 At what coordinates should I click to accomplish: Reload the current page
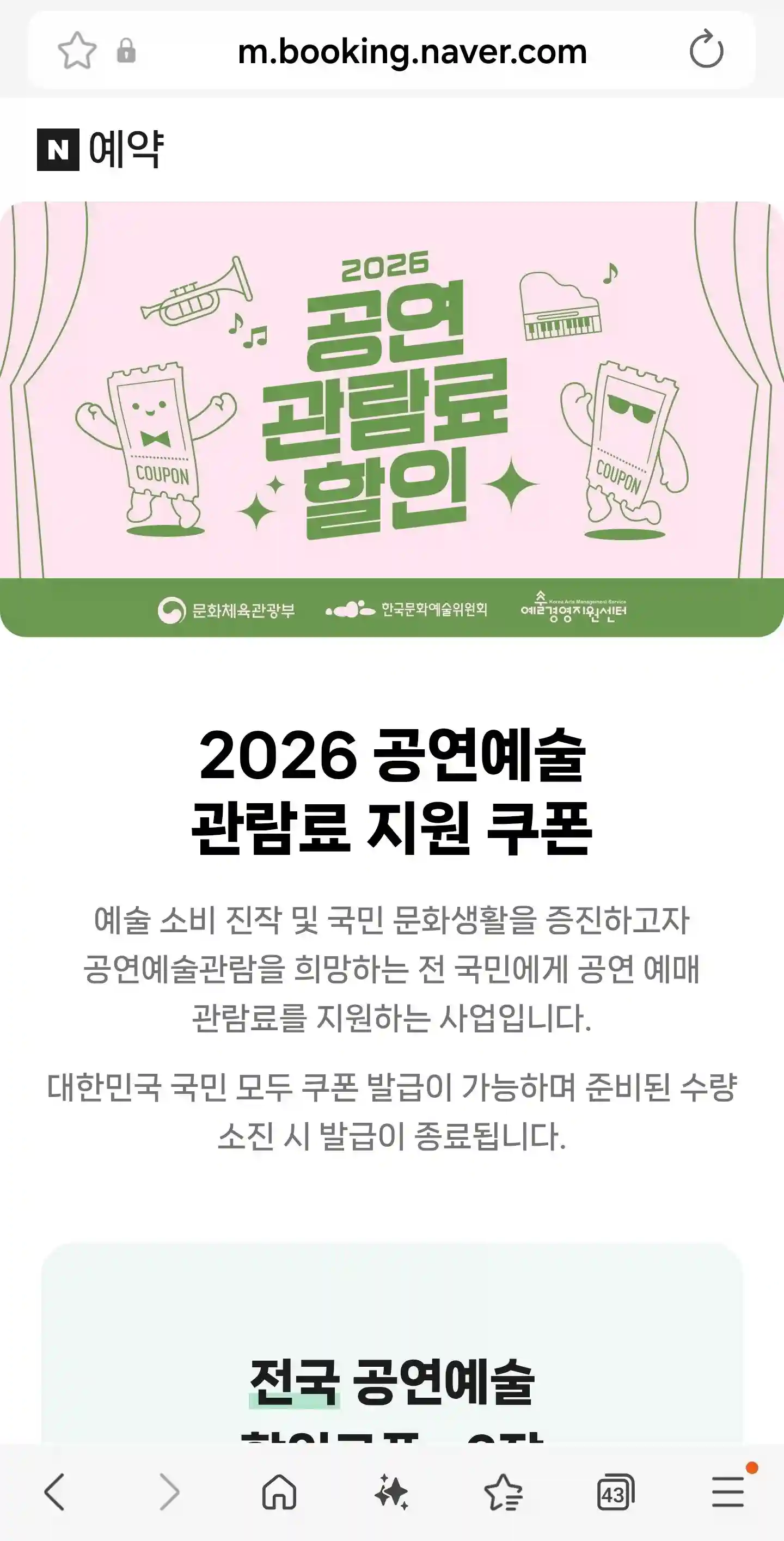pos(706,50)
